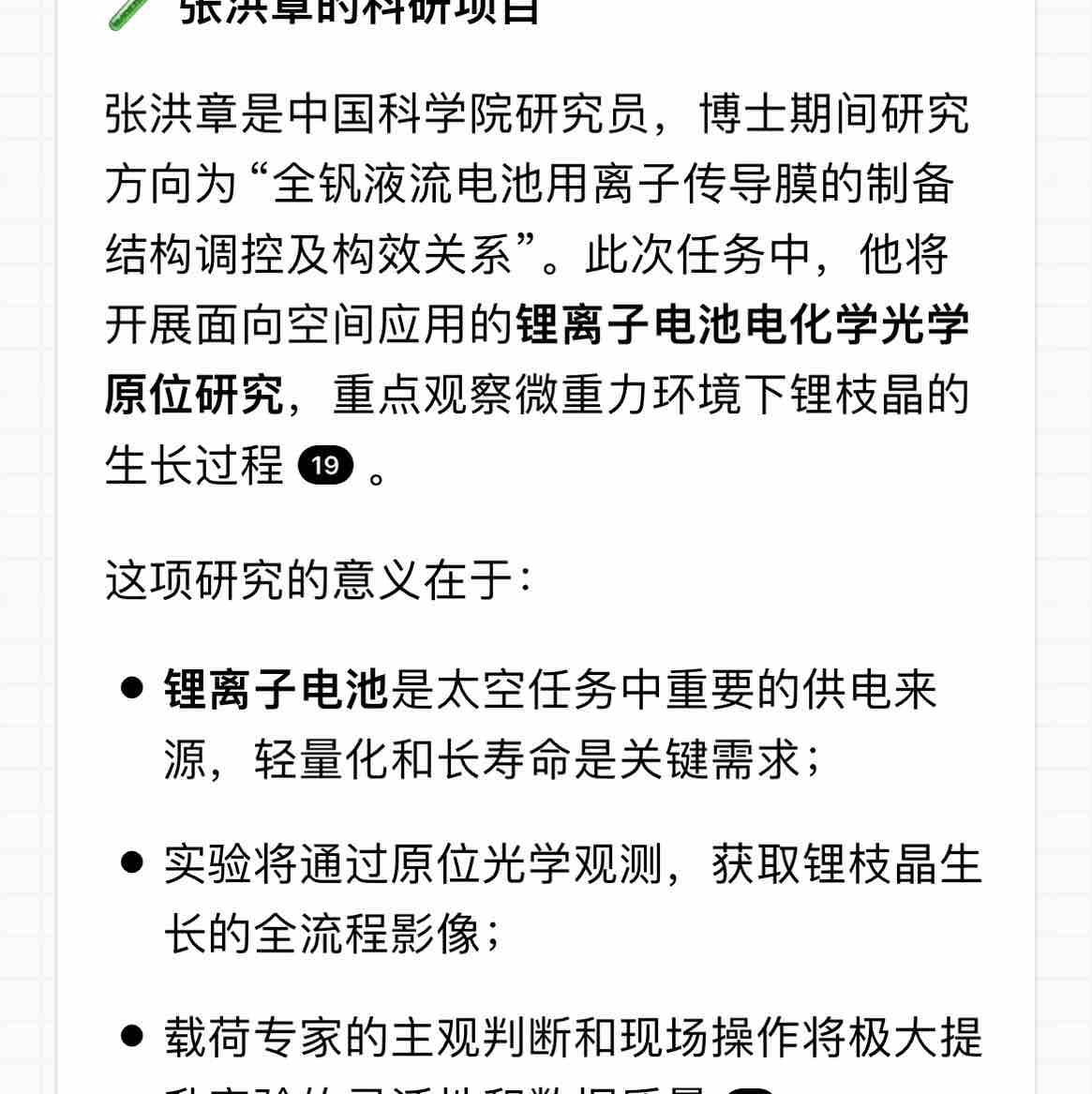Open citation 19 after 生长过程
The image size is (1092, 1094).
(x=325, y=465)
